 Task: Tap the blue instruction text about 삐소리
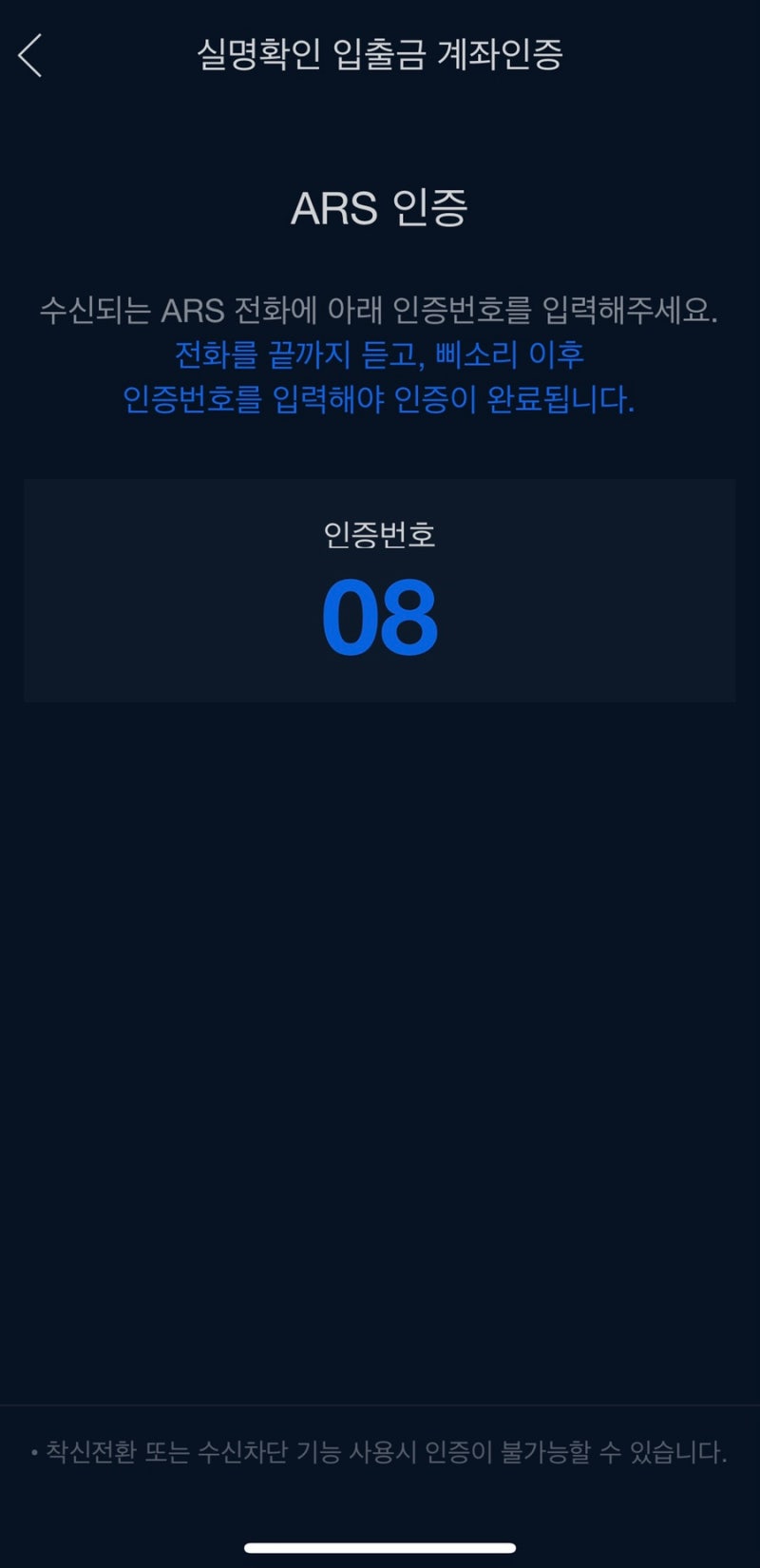379,354
